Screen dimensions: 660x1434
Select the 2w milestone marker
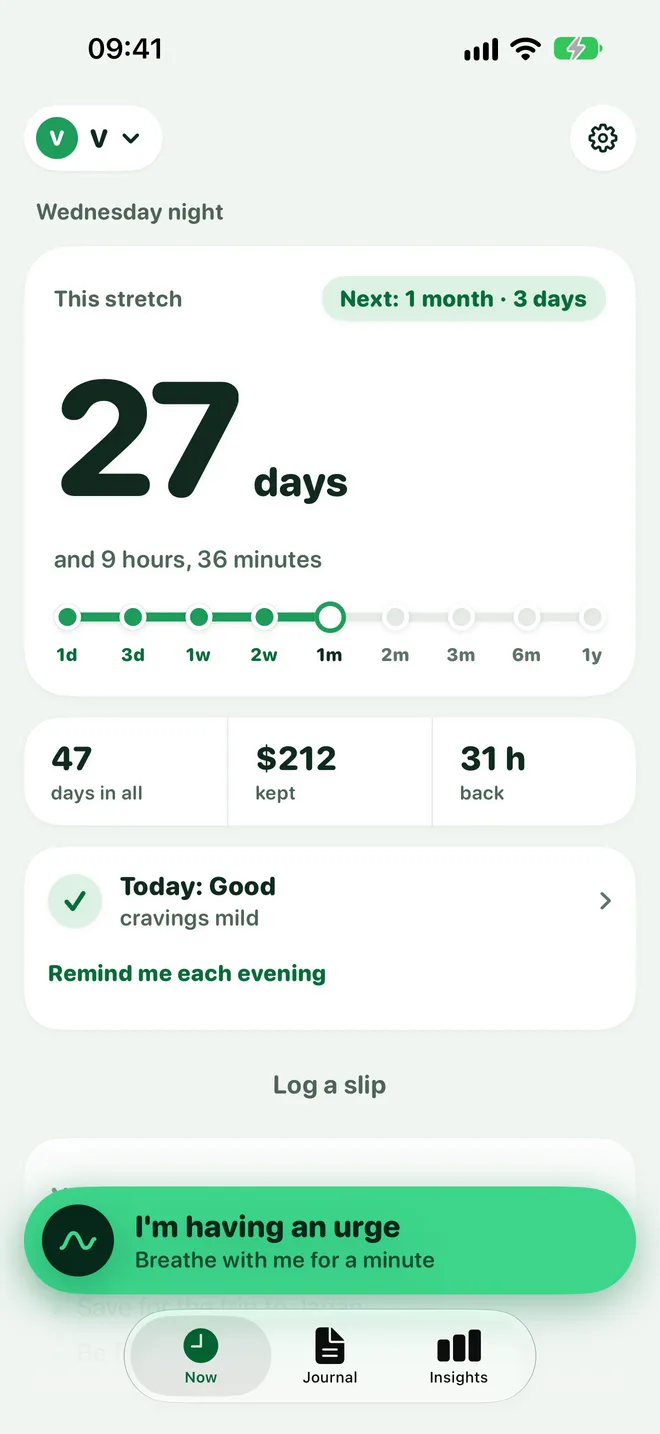(264, 617)
